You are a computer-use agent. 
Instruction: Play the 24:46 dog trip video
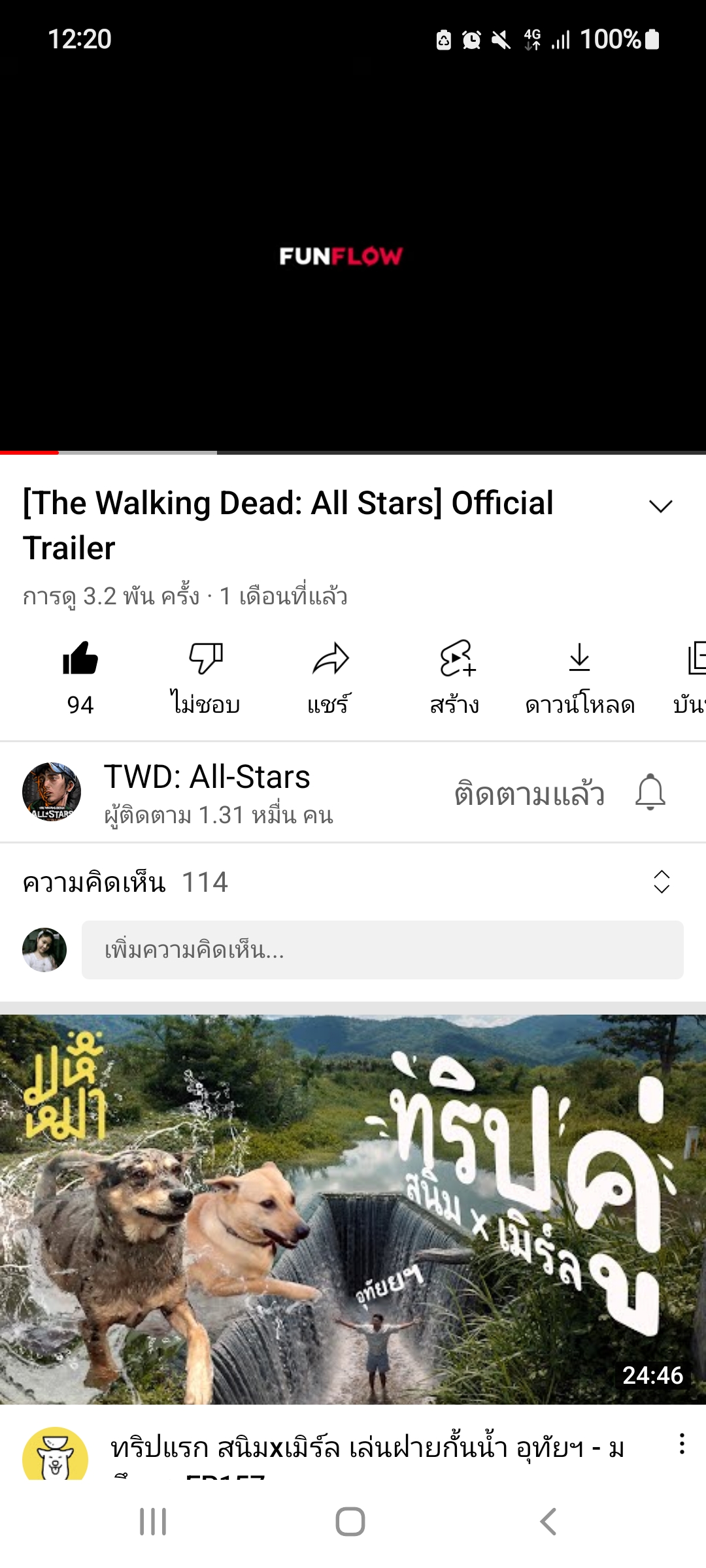(x=353, y=1209)
